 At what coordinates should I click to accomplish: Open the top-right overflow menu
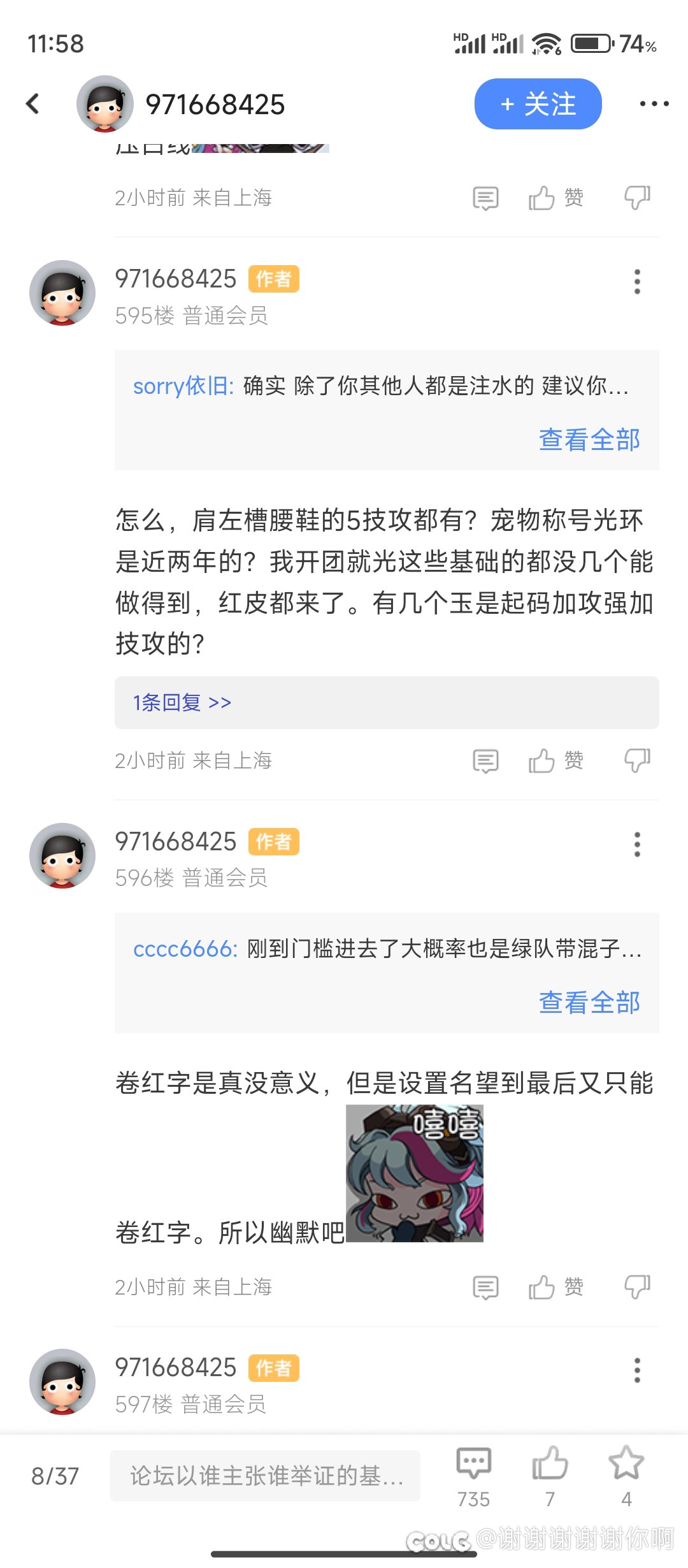[x=654, y=104]
